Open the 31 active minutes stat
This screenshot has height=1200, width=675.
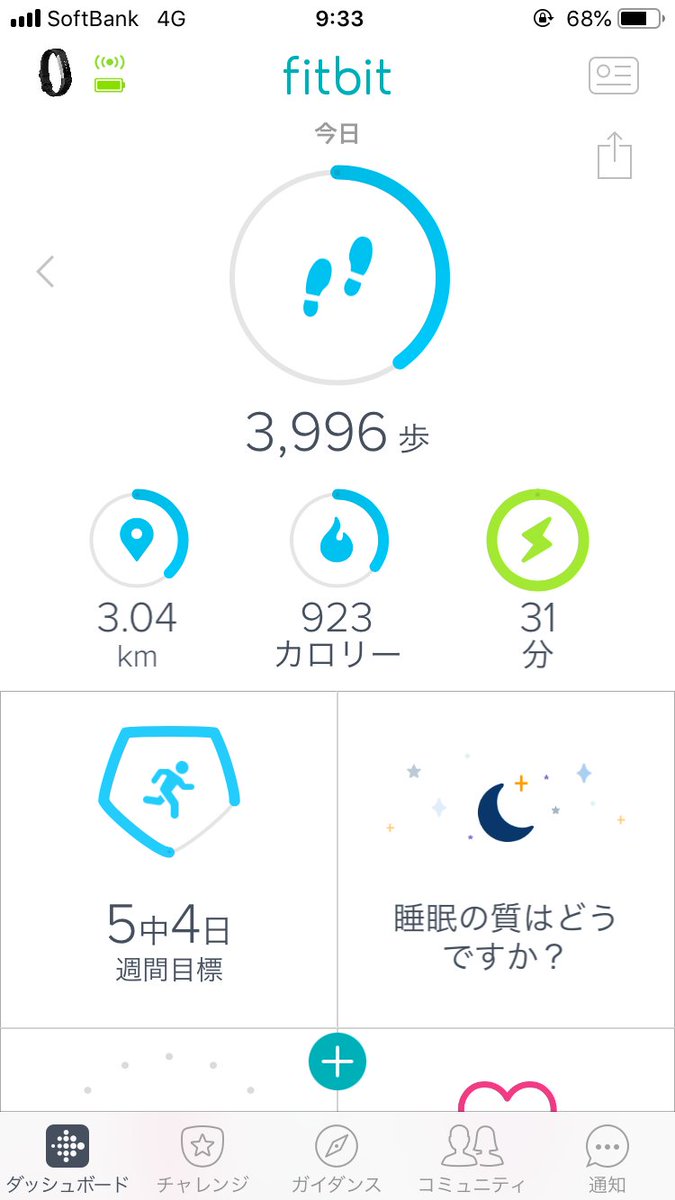(x=537, y=578)
